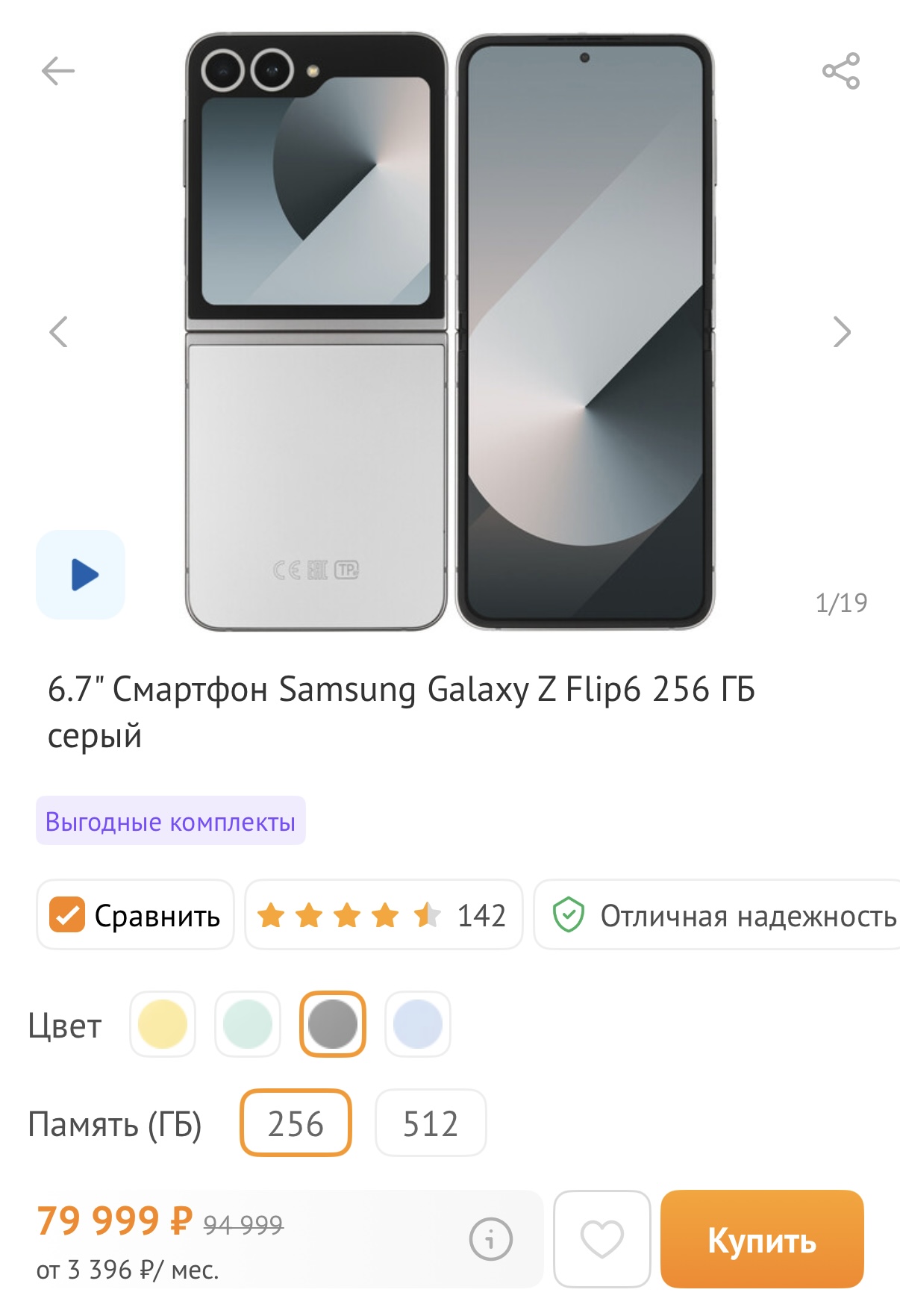Choose the gray color swatch

point(333,1024)
